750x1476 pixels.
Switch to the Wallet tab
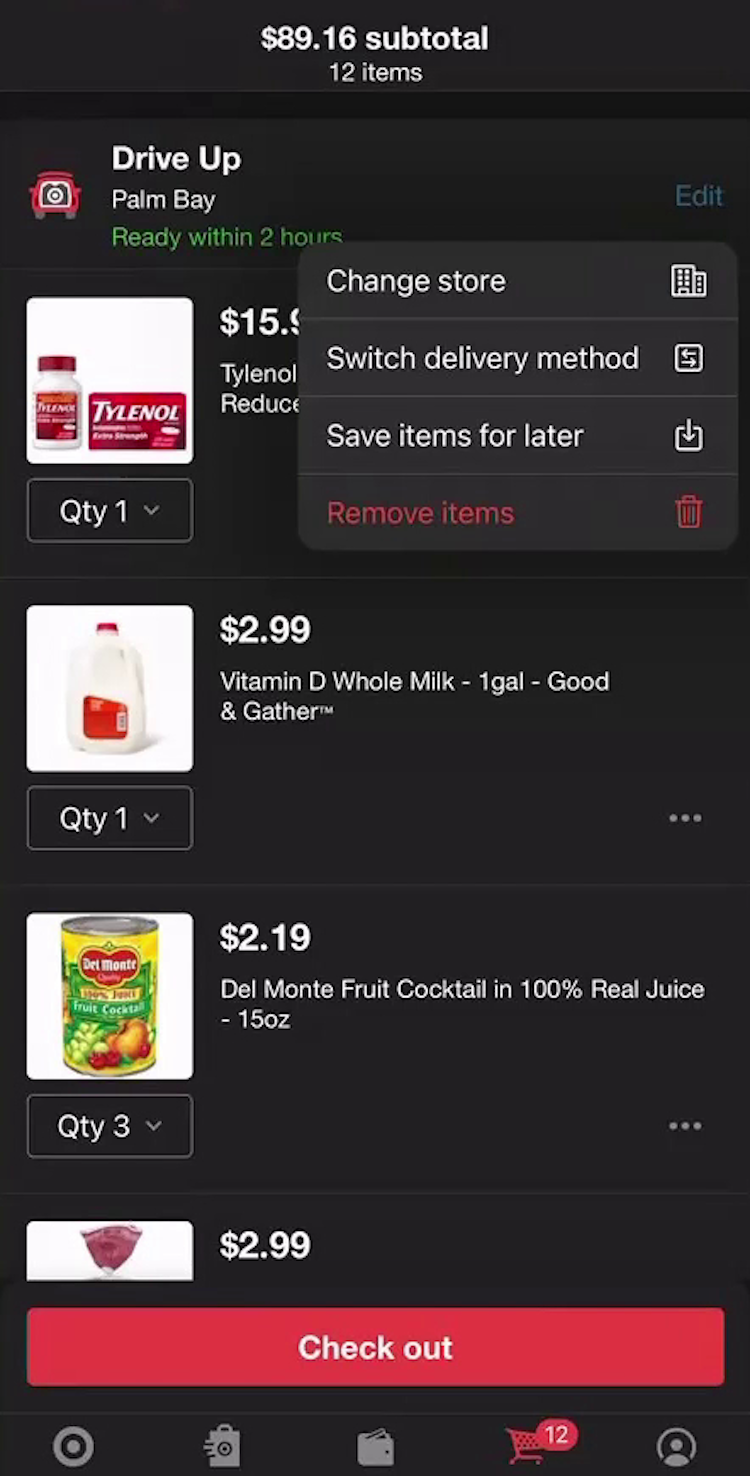tap(375, 1446)
